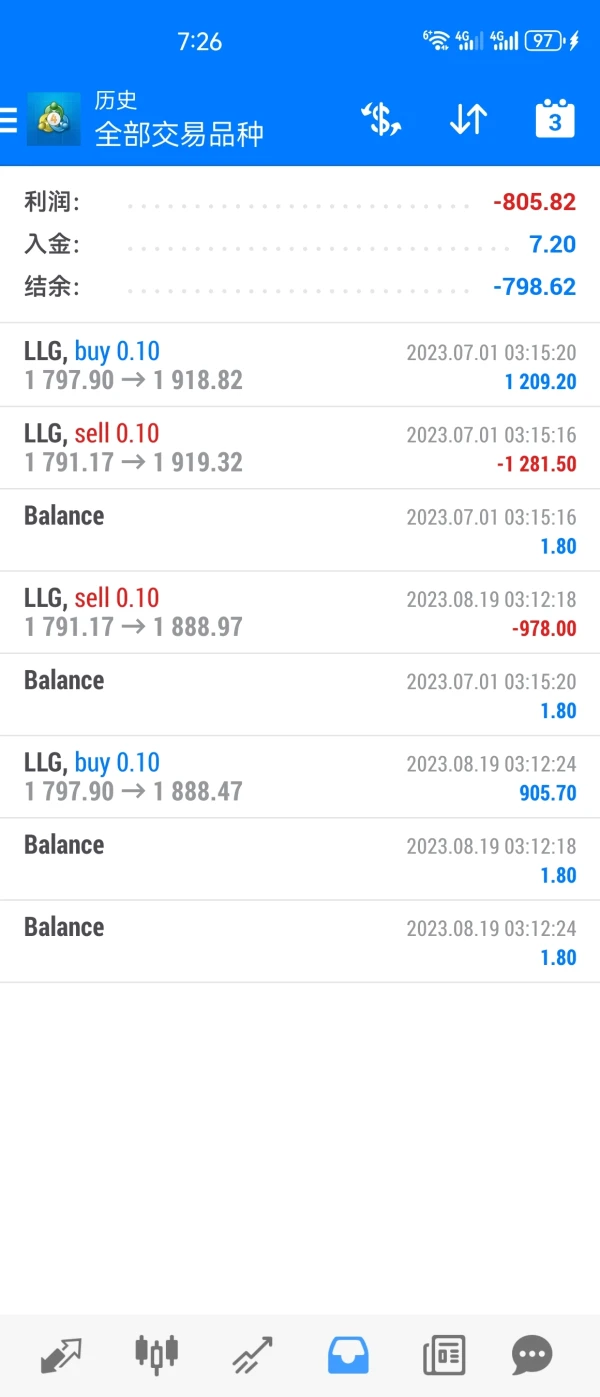Switch to the Chart candlestick tab
The height and width of the screenshot is (1397, 600).
tap(156, 1354)
